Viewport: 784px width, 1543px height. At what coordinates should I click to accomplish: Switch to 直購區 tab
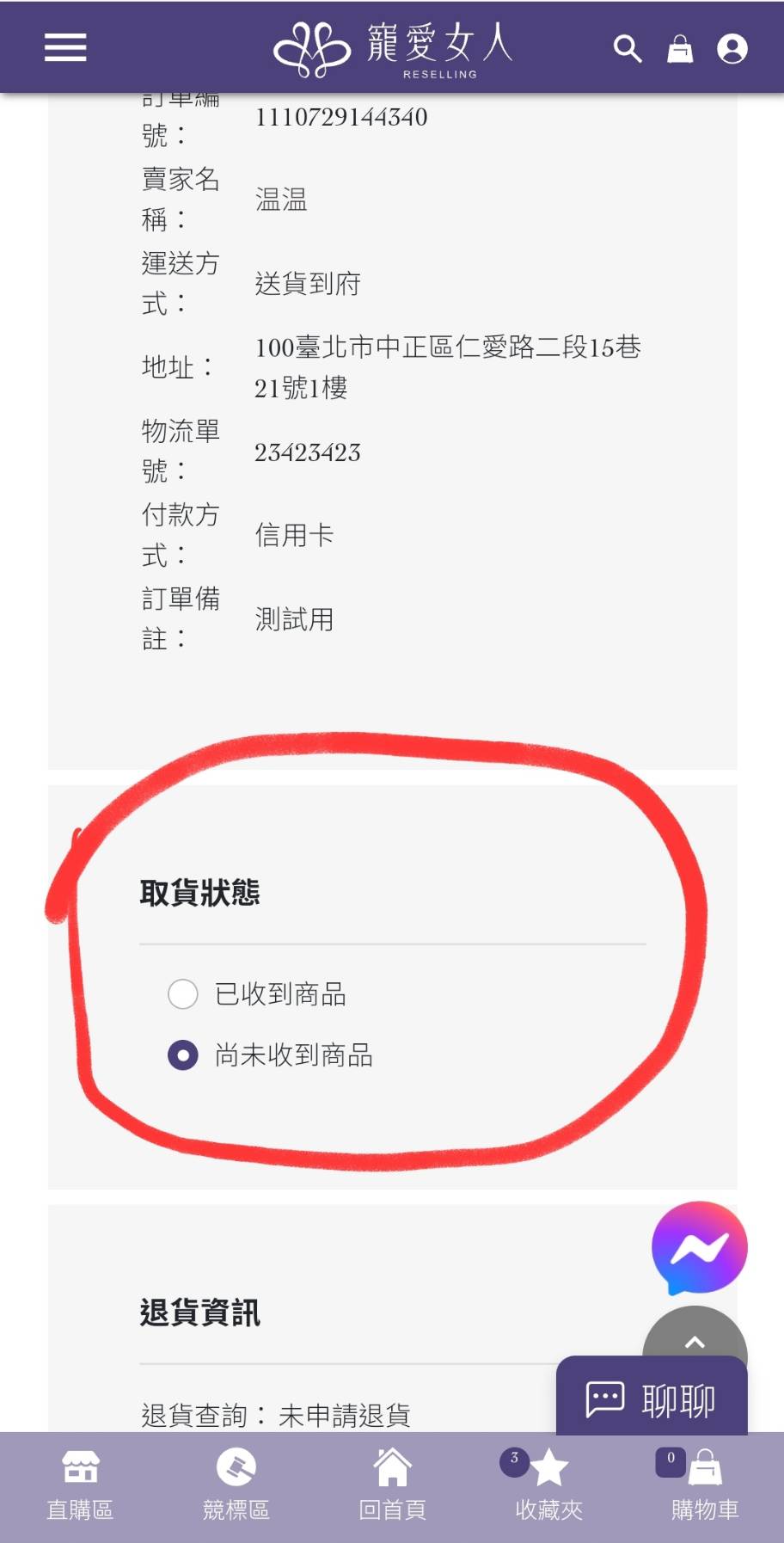click(x=80, y=1485)
